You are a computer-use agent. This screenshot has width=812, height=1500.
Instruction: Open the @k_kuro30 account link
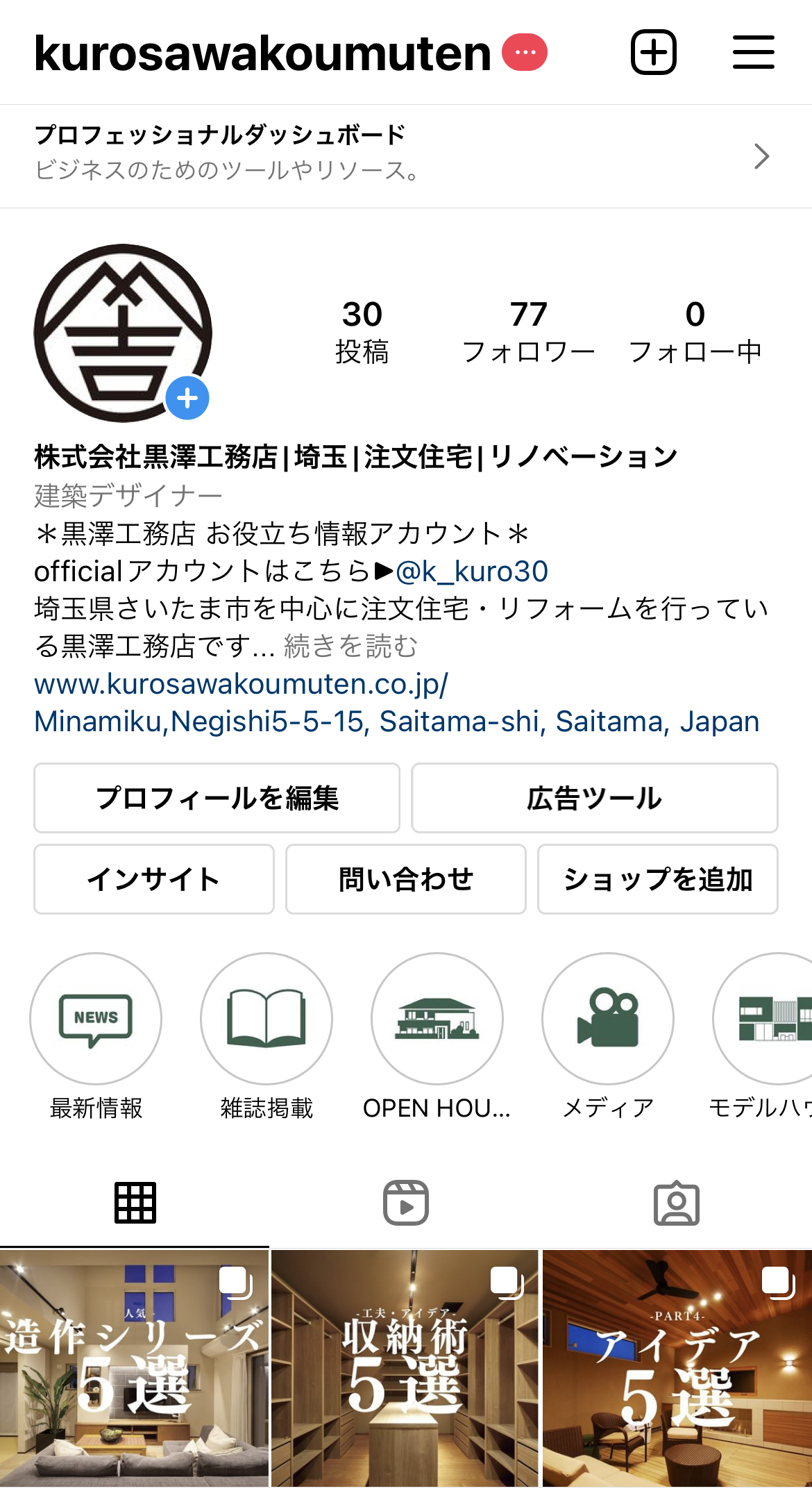click(472, 571)
